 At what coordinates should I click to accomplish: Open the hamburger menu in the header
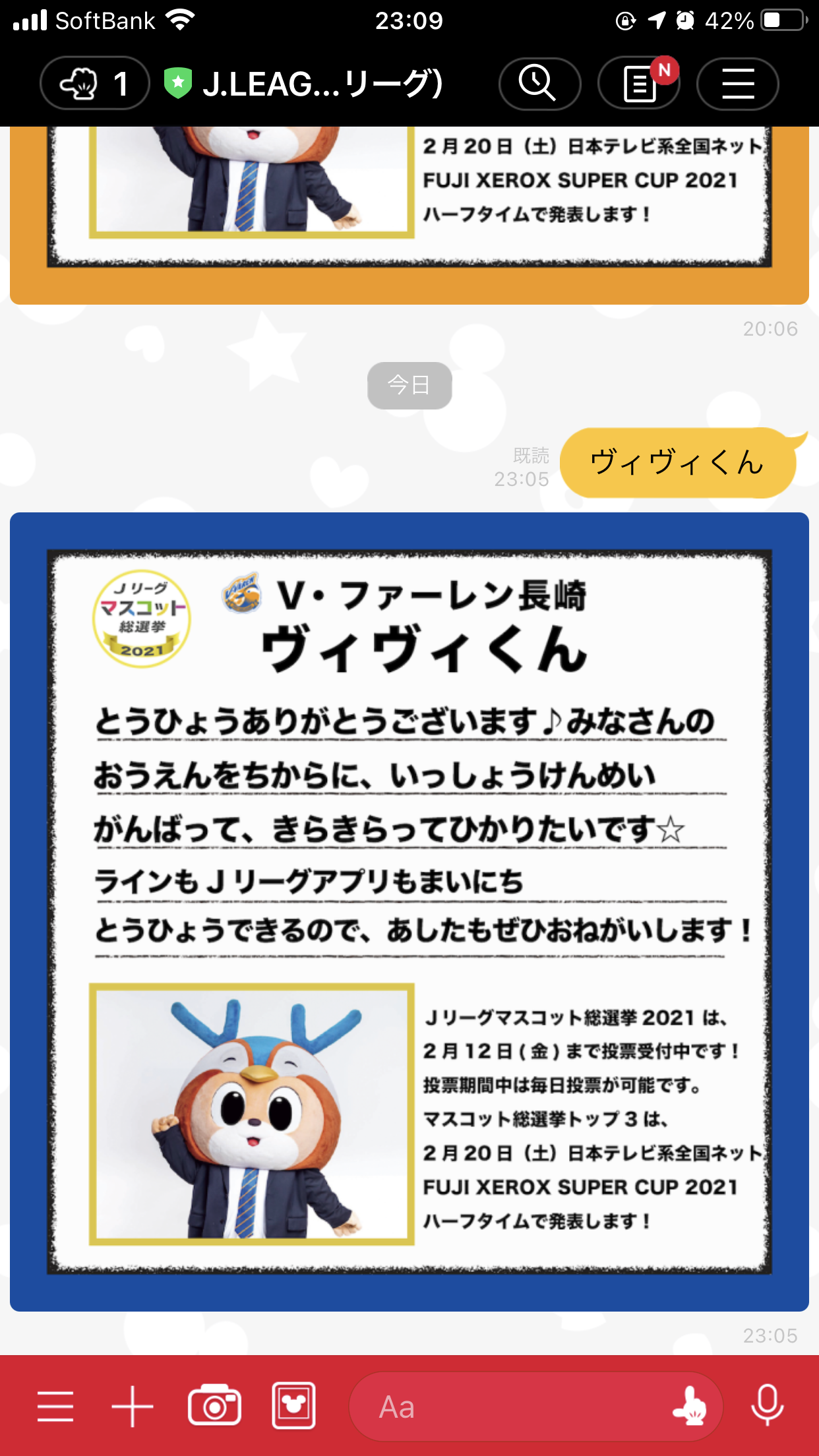point(737,84)
